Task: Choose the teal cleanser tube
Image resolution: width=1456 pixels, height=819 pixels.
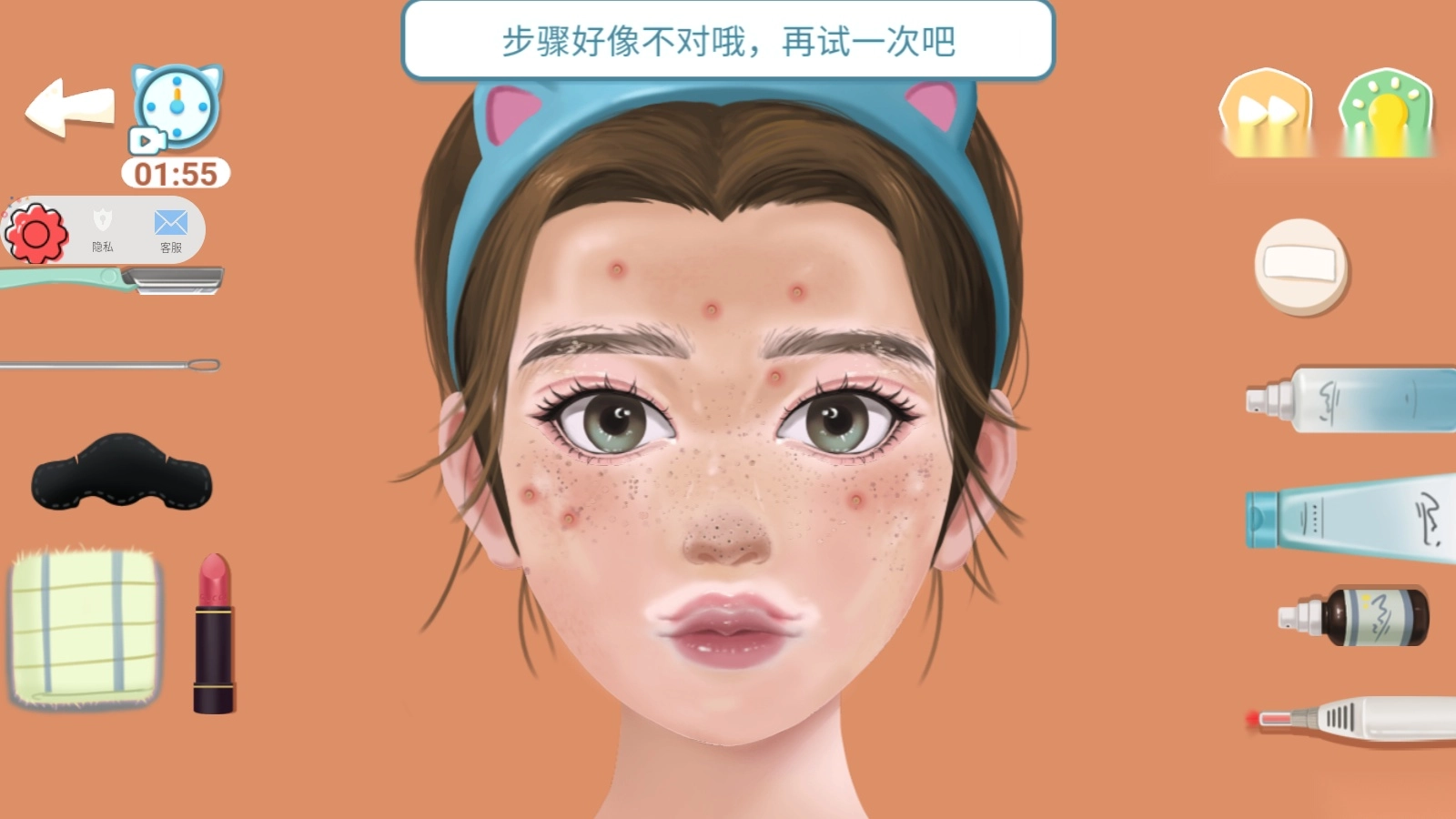Action: [1351, 519]
